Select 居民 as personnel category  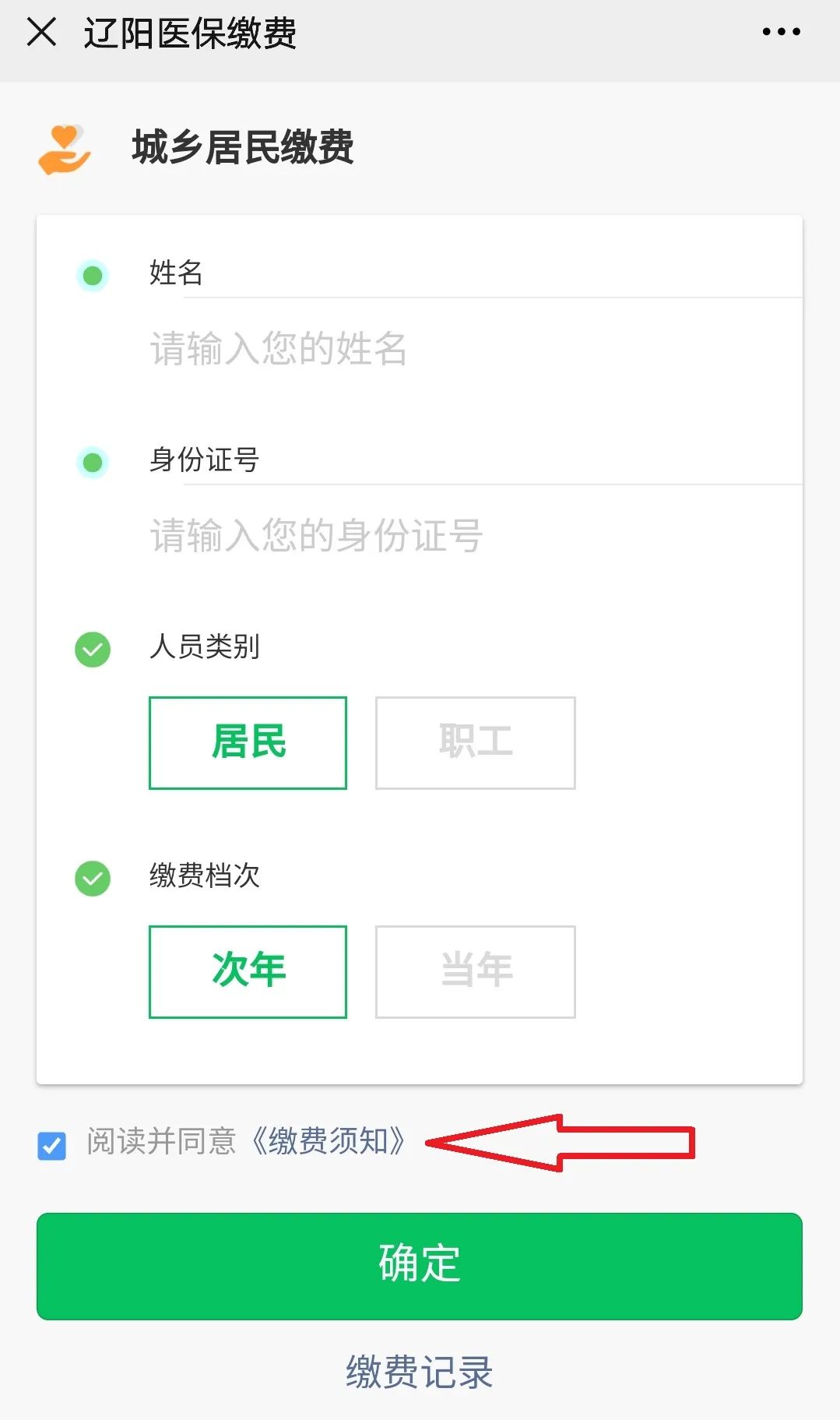(248, 742)
